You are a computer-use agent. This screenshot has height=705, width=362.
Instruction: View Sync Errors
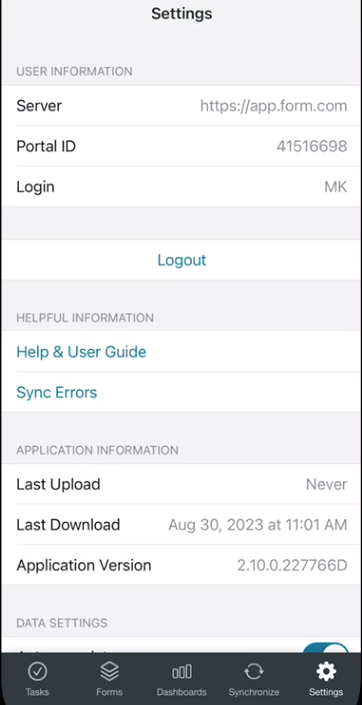pos(57,392)
